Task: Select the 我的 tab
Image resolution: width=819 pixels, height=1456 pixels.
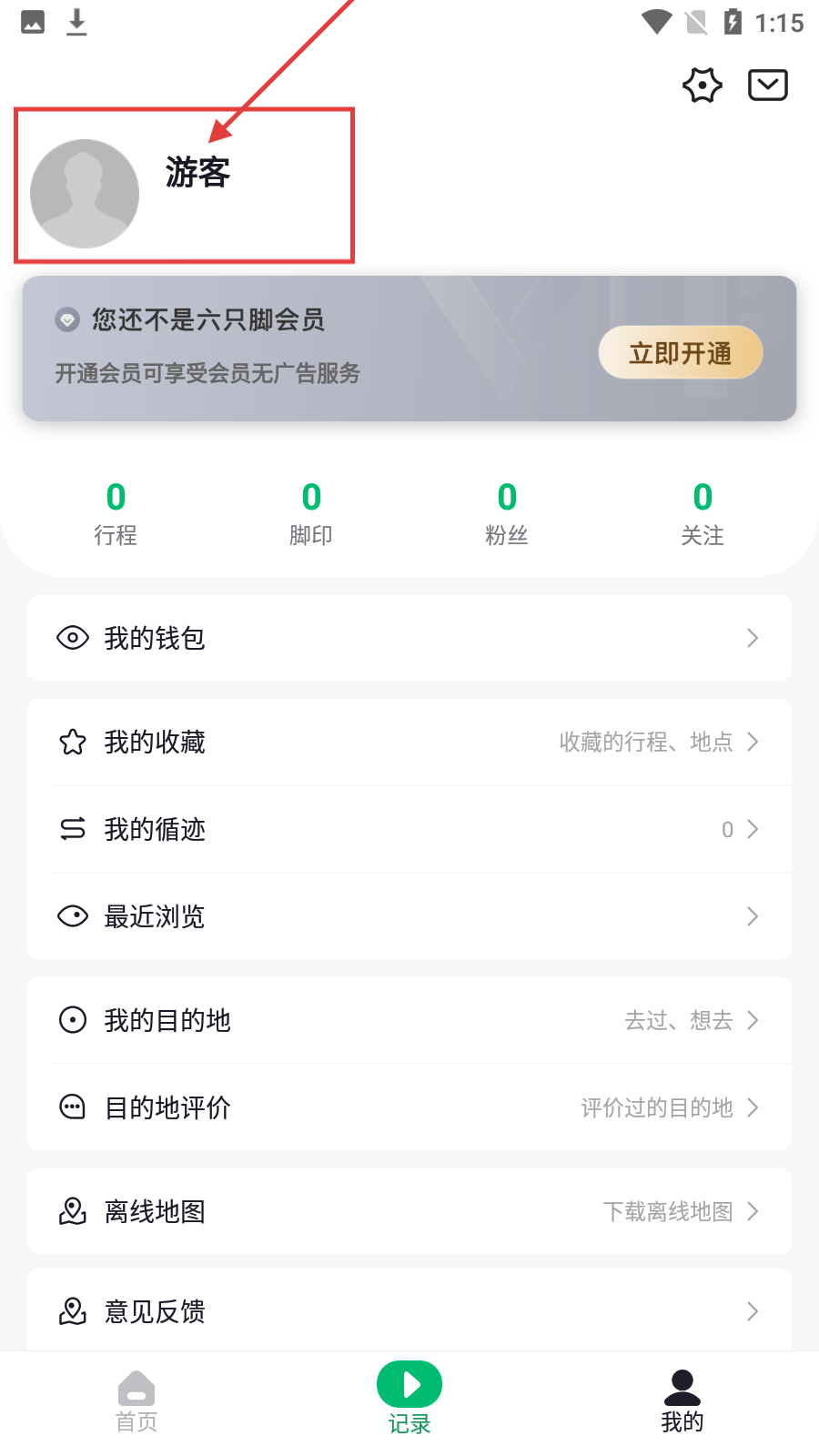Action: click(682, 1401)
